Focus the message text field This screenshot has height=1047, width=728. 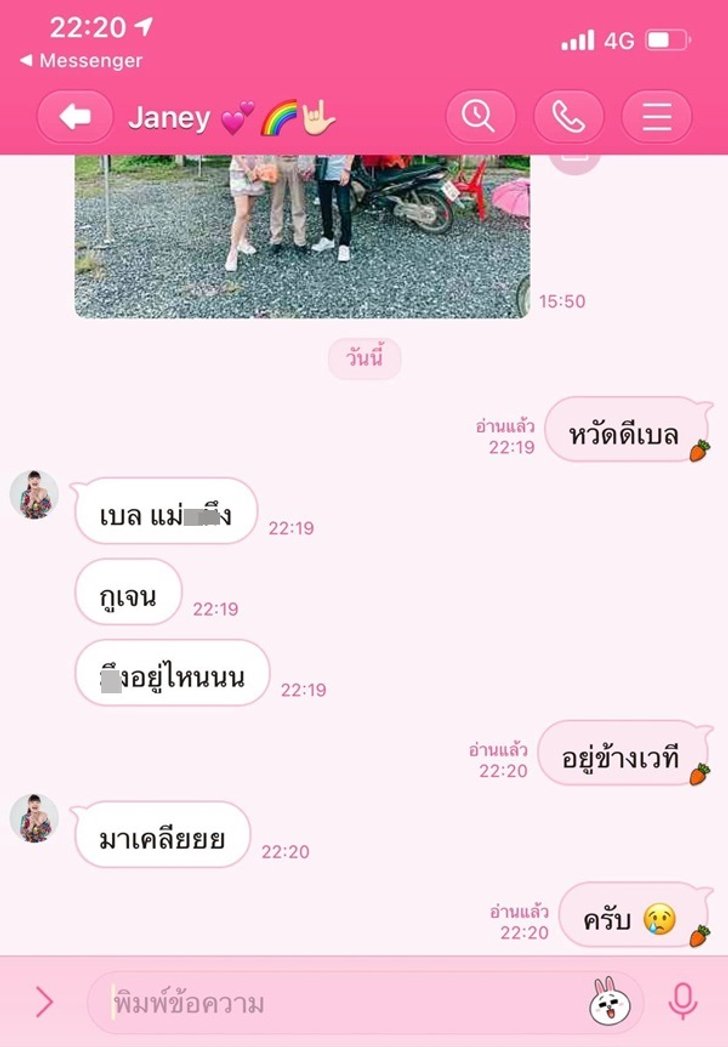coord(340,1002)
